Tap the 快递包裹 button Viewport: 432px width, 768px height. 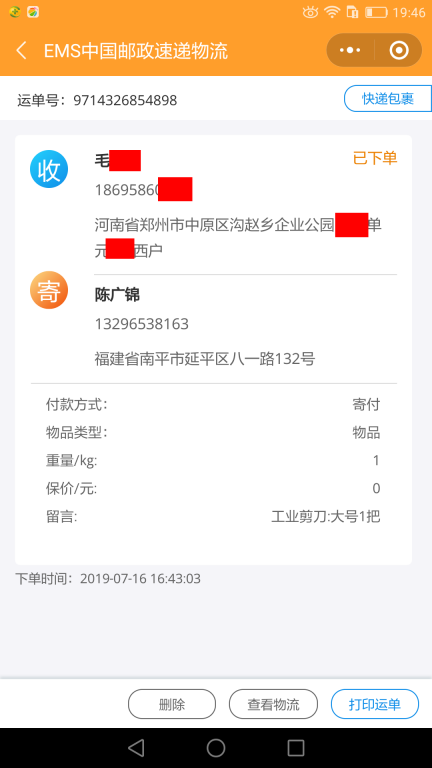point(388,98)
